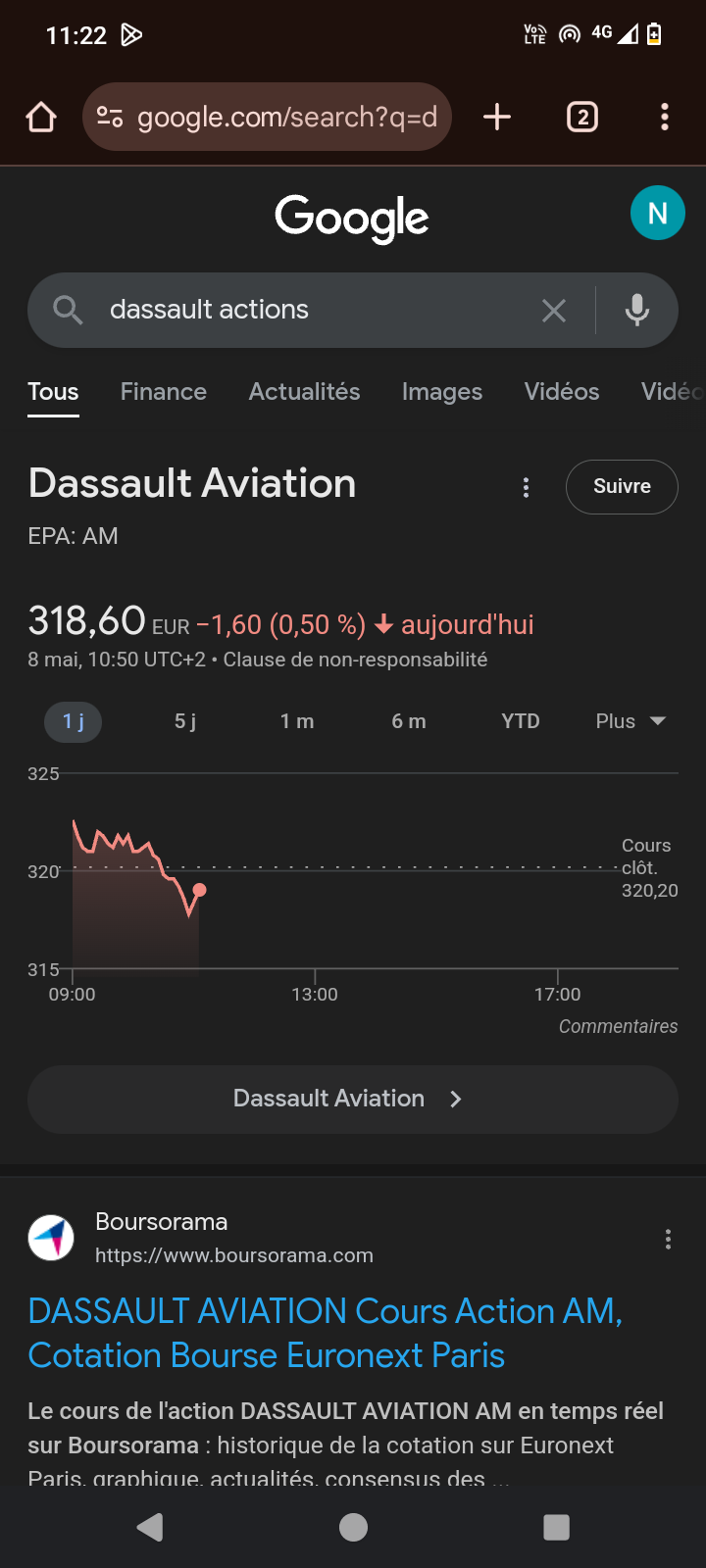706x1568 pixels.
Task: Switch to the Images tab
Action: [442, 391]
